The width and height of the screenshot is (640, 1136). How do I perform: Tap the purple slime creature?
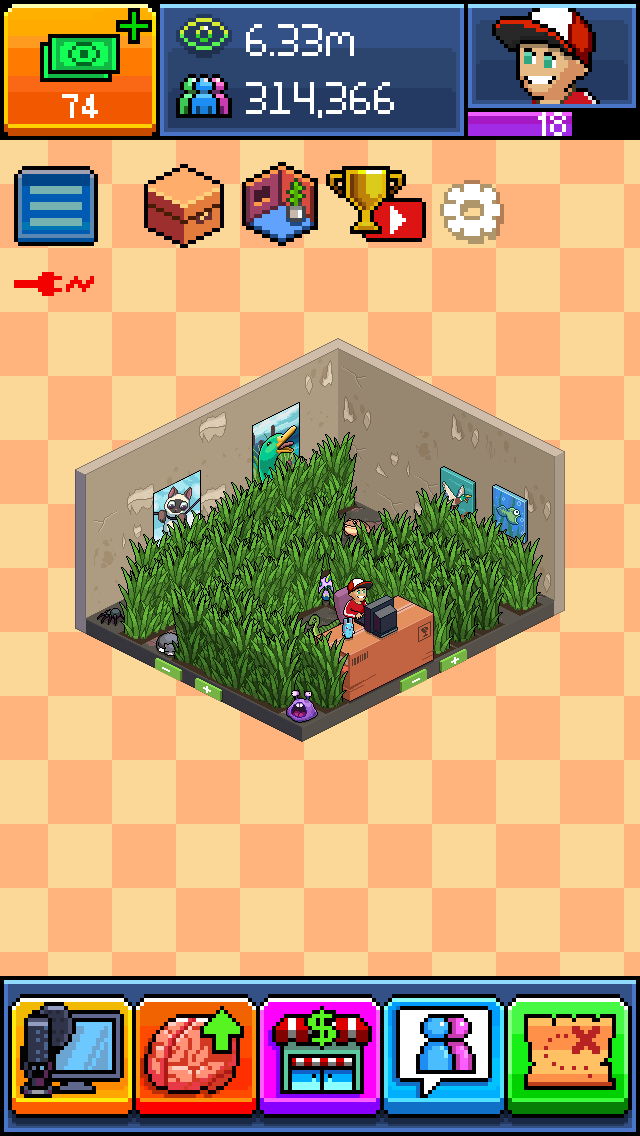tap(299, 707)
